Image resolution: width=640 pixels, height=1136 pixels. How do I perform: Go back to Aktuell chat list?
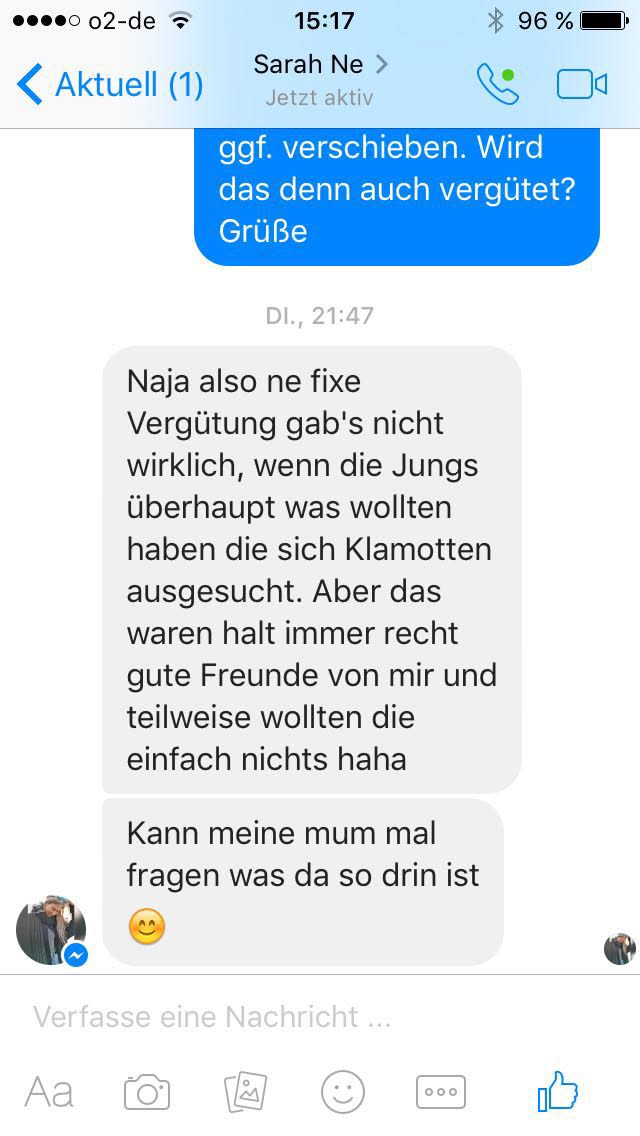[x=110, y=85]
